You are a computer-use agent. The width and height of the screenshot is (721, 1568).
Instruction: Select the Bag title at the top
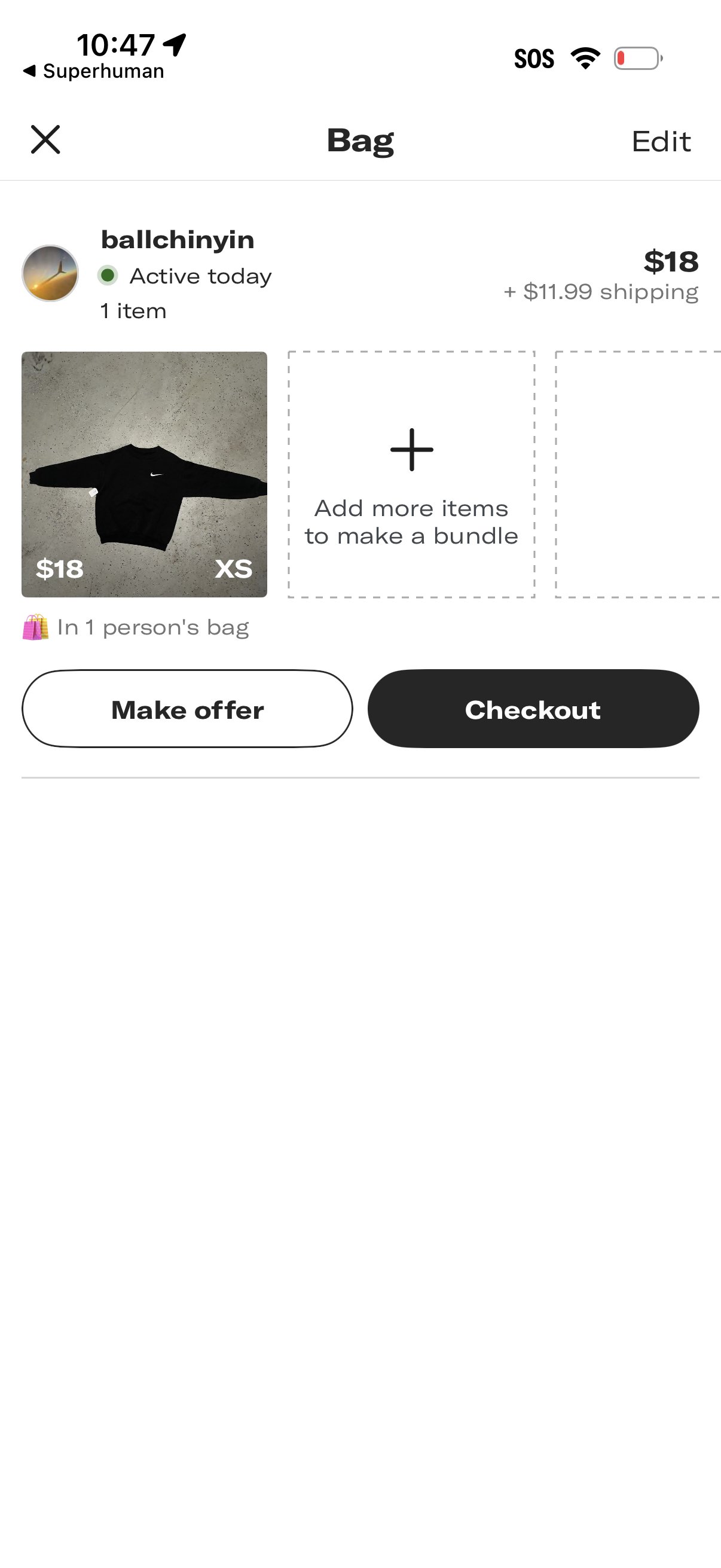tap(360, 141)
